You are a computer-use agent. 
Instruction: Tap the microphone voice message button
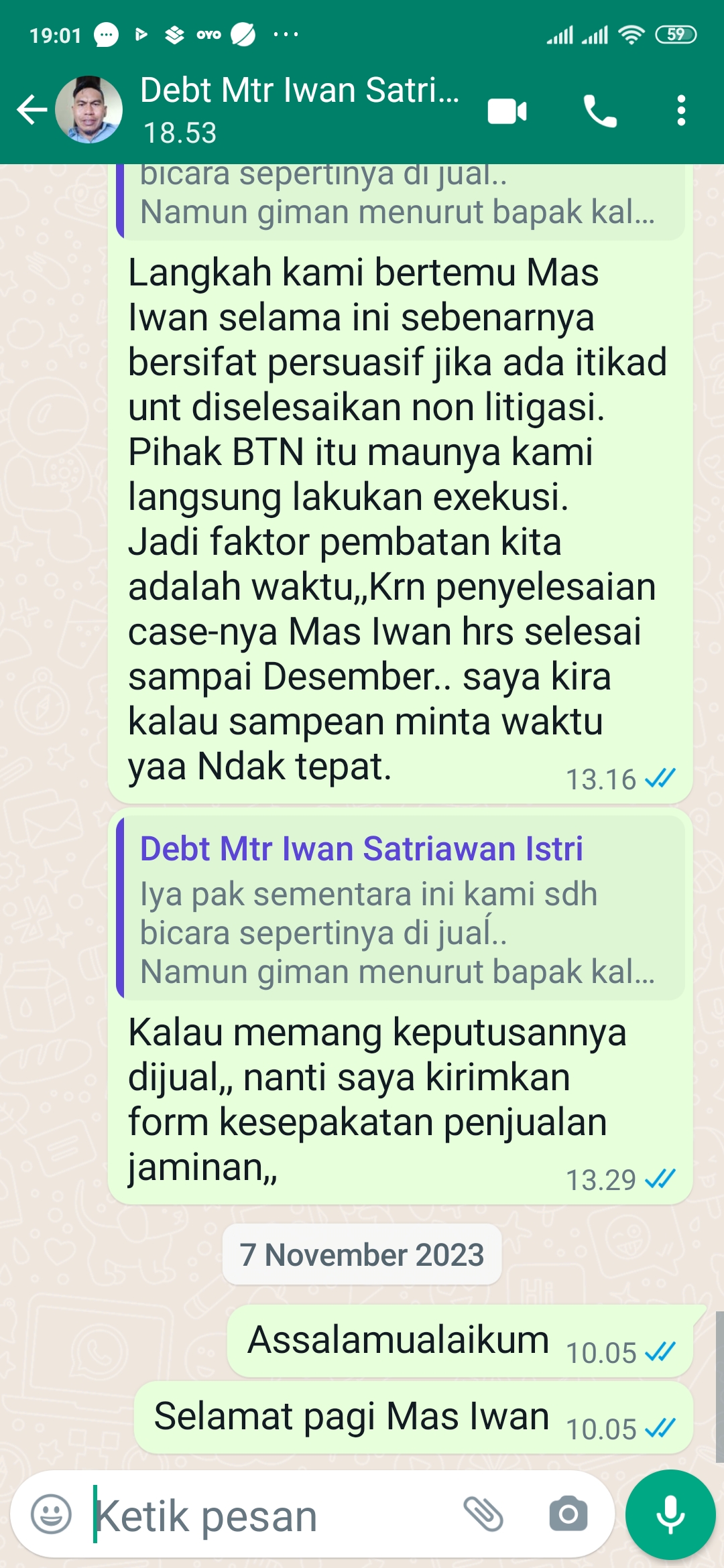(670, 1514)
